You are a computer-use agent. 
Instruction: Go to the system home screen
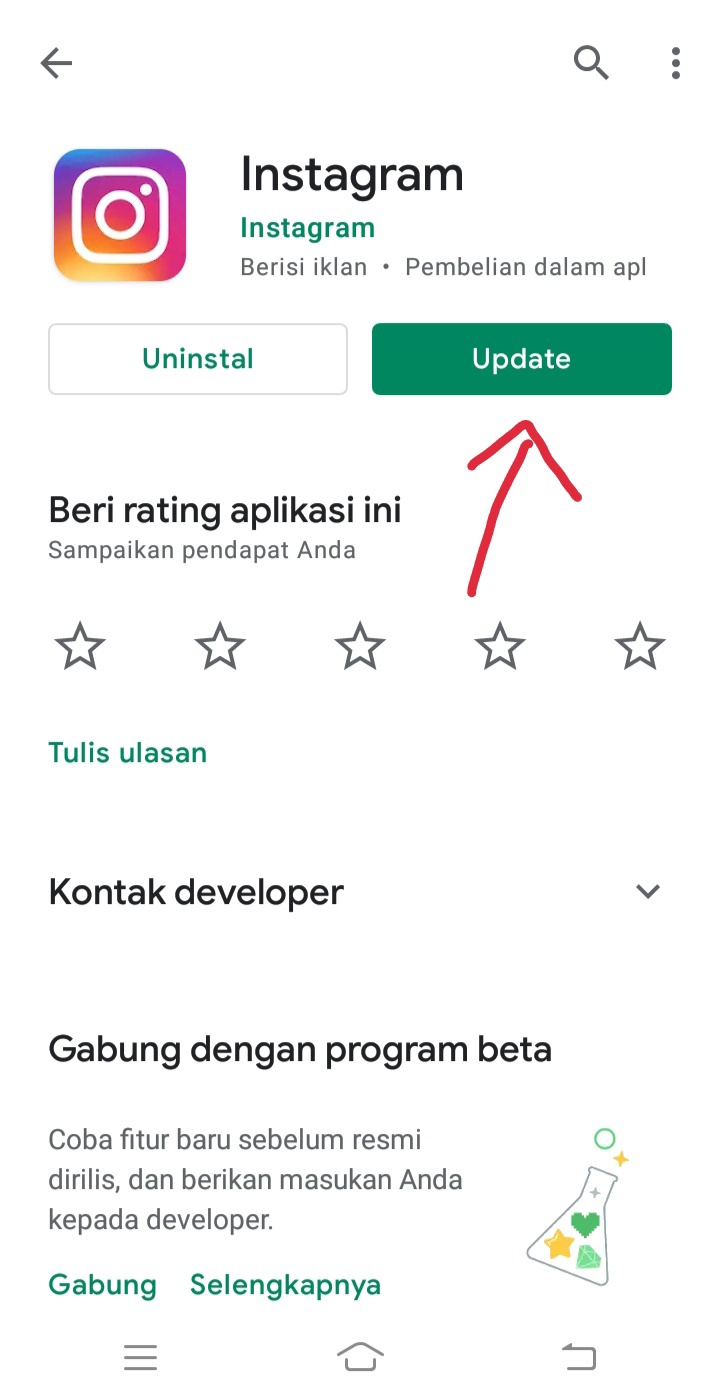pos(360,1356)
